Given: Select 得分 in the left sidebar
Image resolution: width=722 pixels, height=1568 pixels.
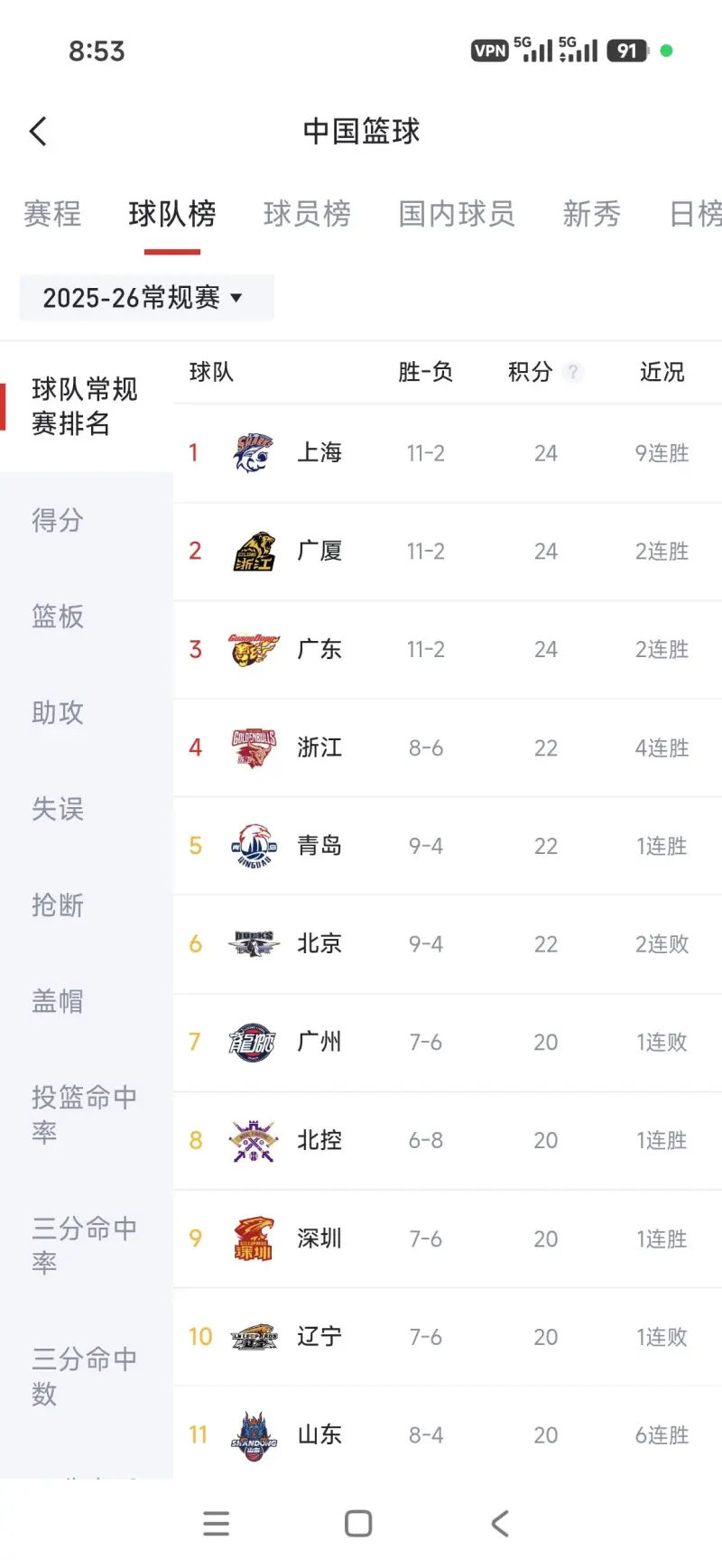Looking at the screenshot, I should coord(57,521).
